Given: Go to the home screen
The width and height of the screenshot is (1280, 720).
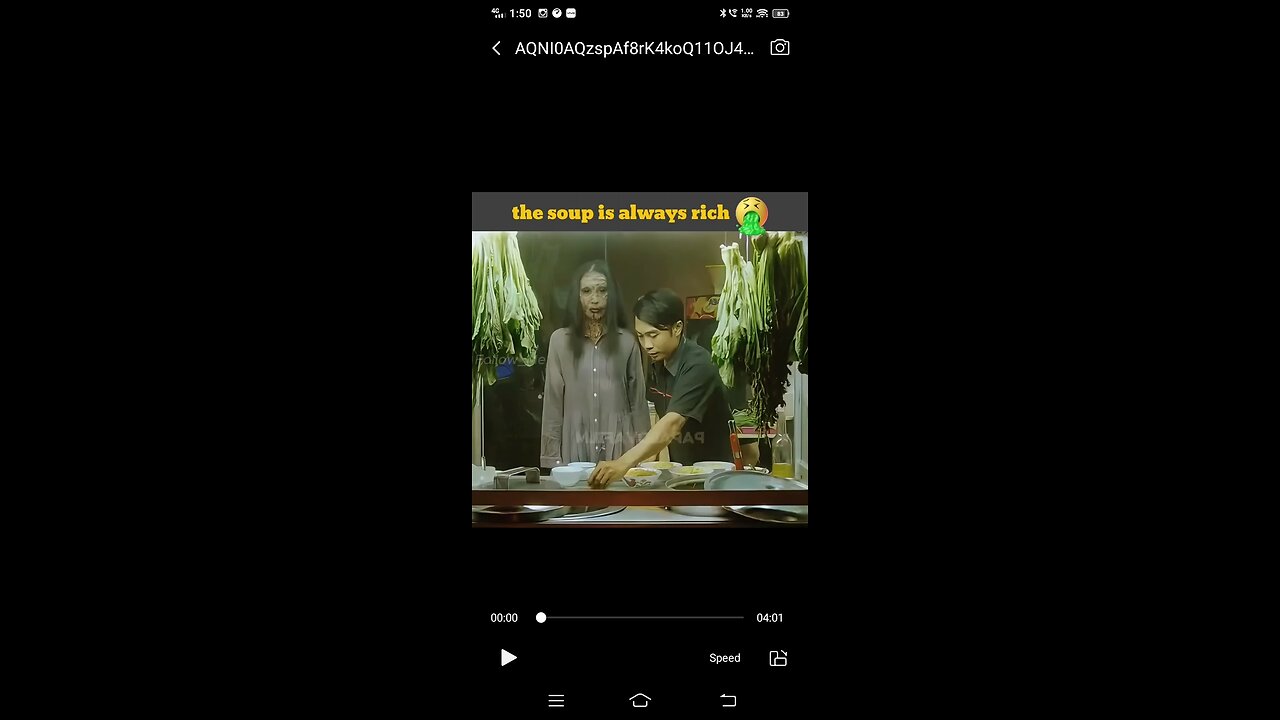Looking at the screenshot, I should [640, 701].
